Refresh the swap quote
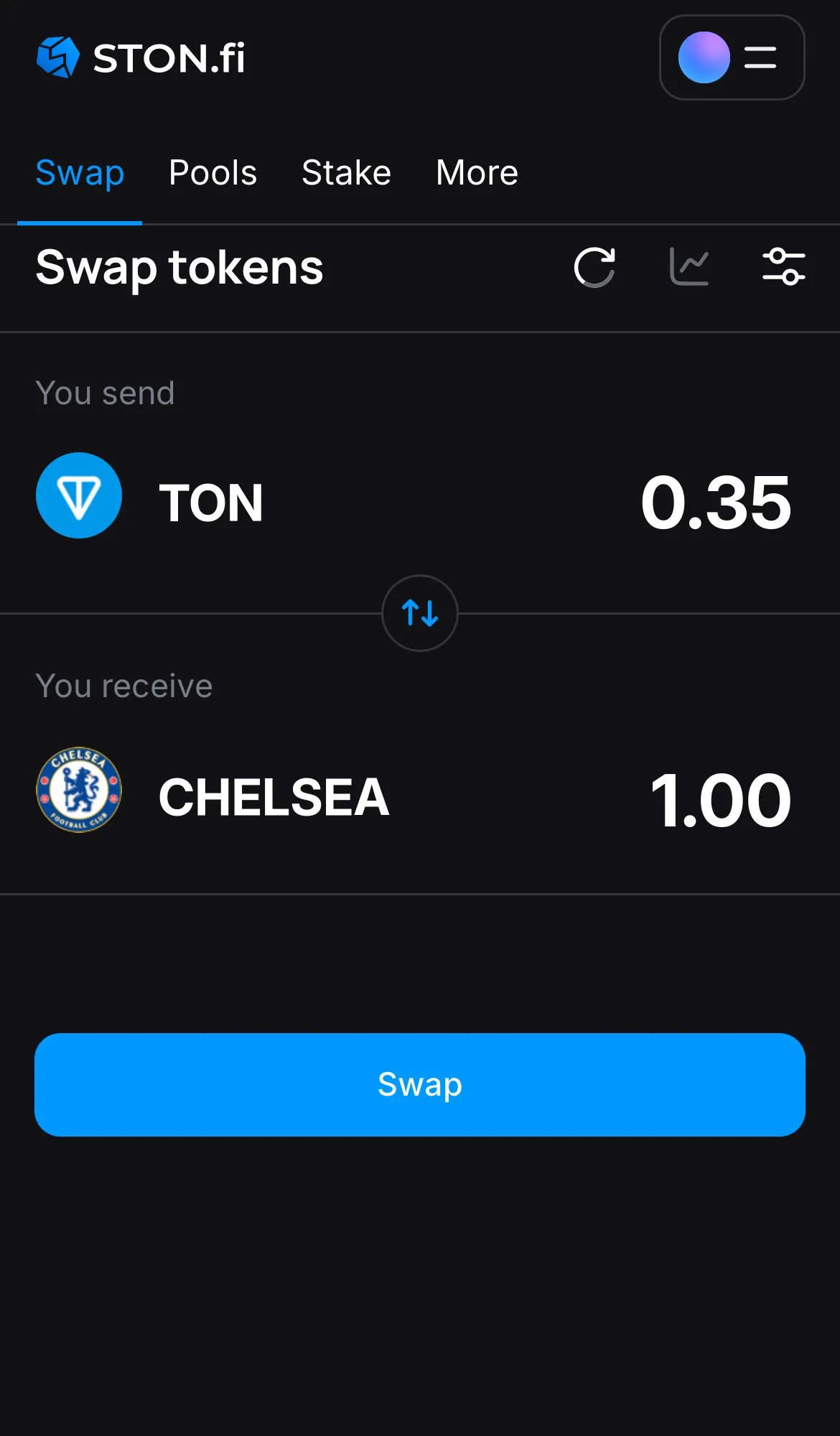The height and width of the screenshot is (1436, 840). pyautogui.click(x=594, y=268)
